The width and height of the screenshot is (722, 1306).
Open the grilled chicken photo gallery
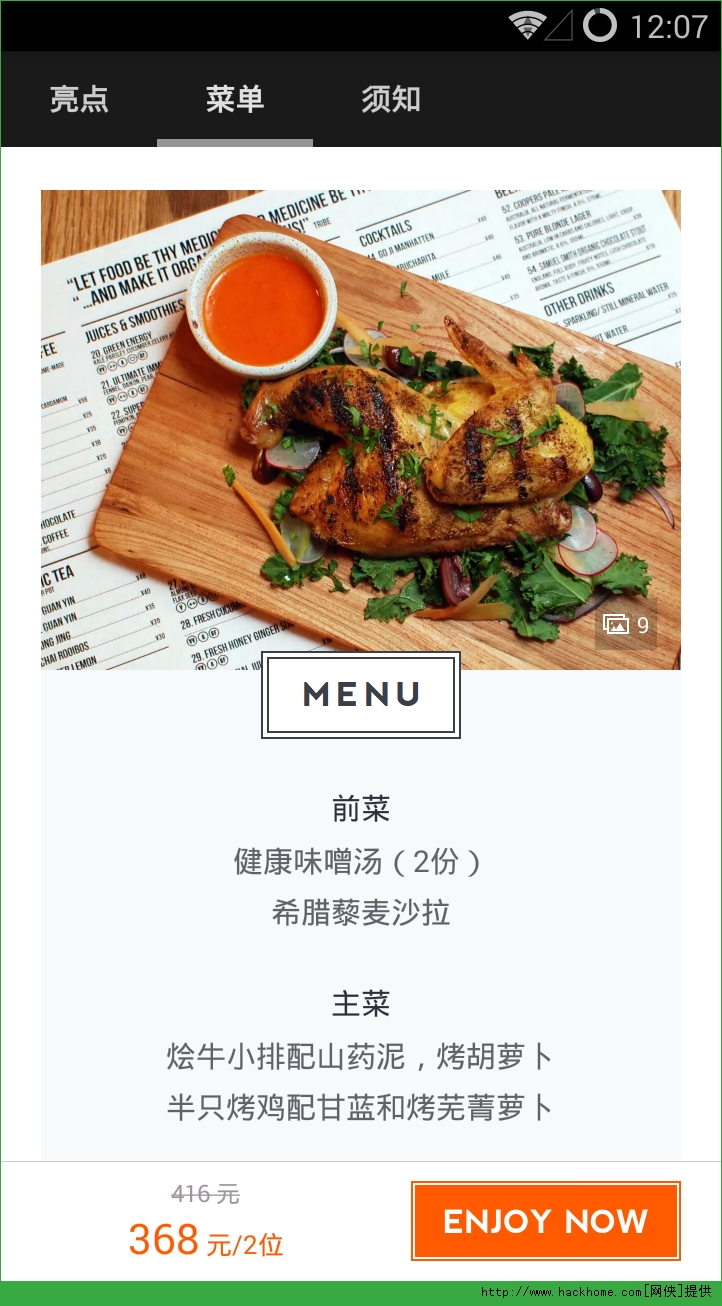(360, 430)
